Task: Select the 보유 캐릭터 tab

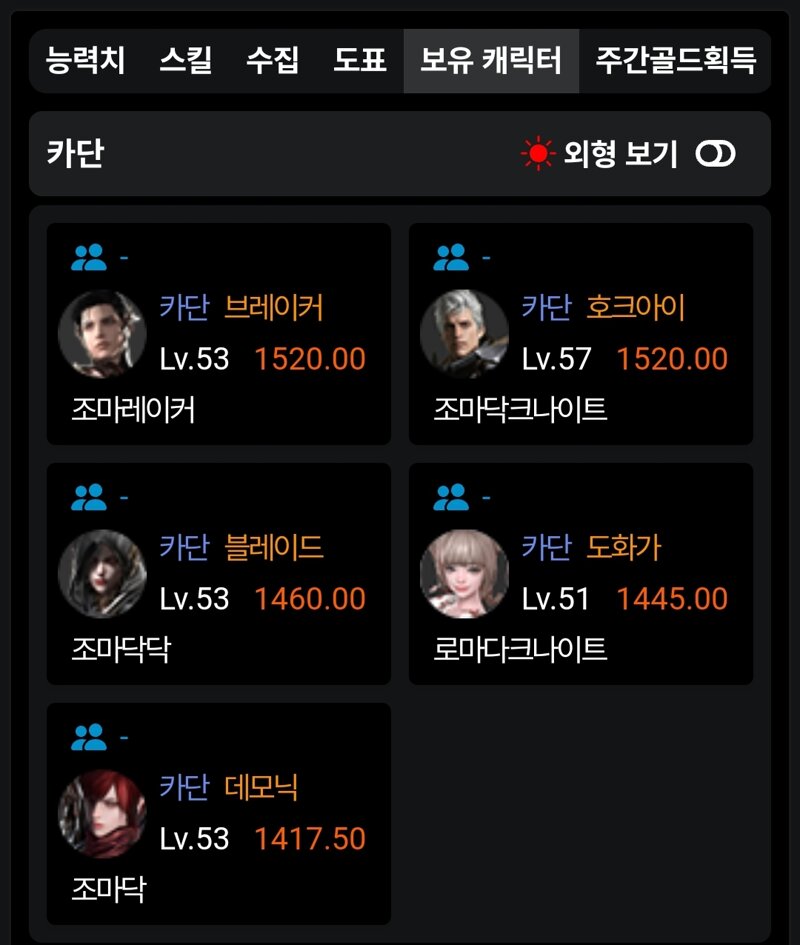Action: [x=491, y=62]
